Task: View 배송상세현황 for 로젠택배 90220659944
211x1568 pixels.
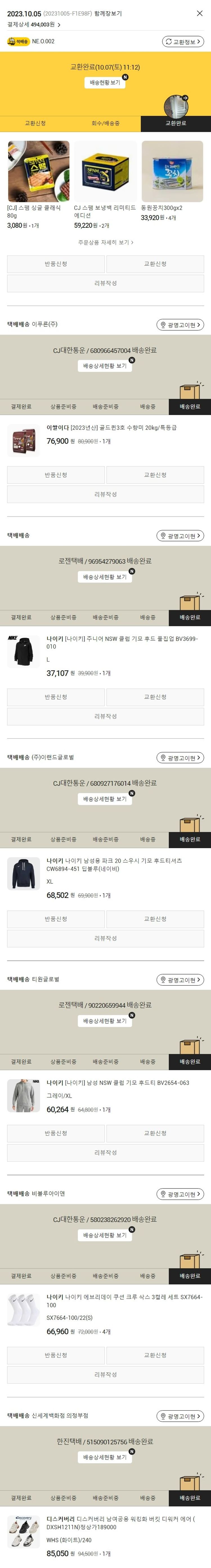Action: [105, 1021]
